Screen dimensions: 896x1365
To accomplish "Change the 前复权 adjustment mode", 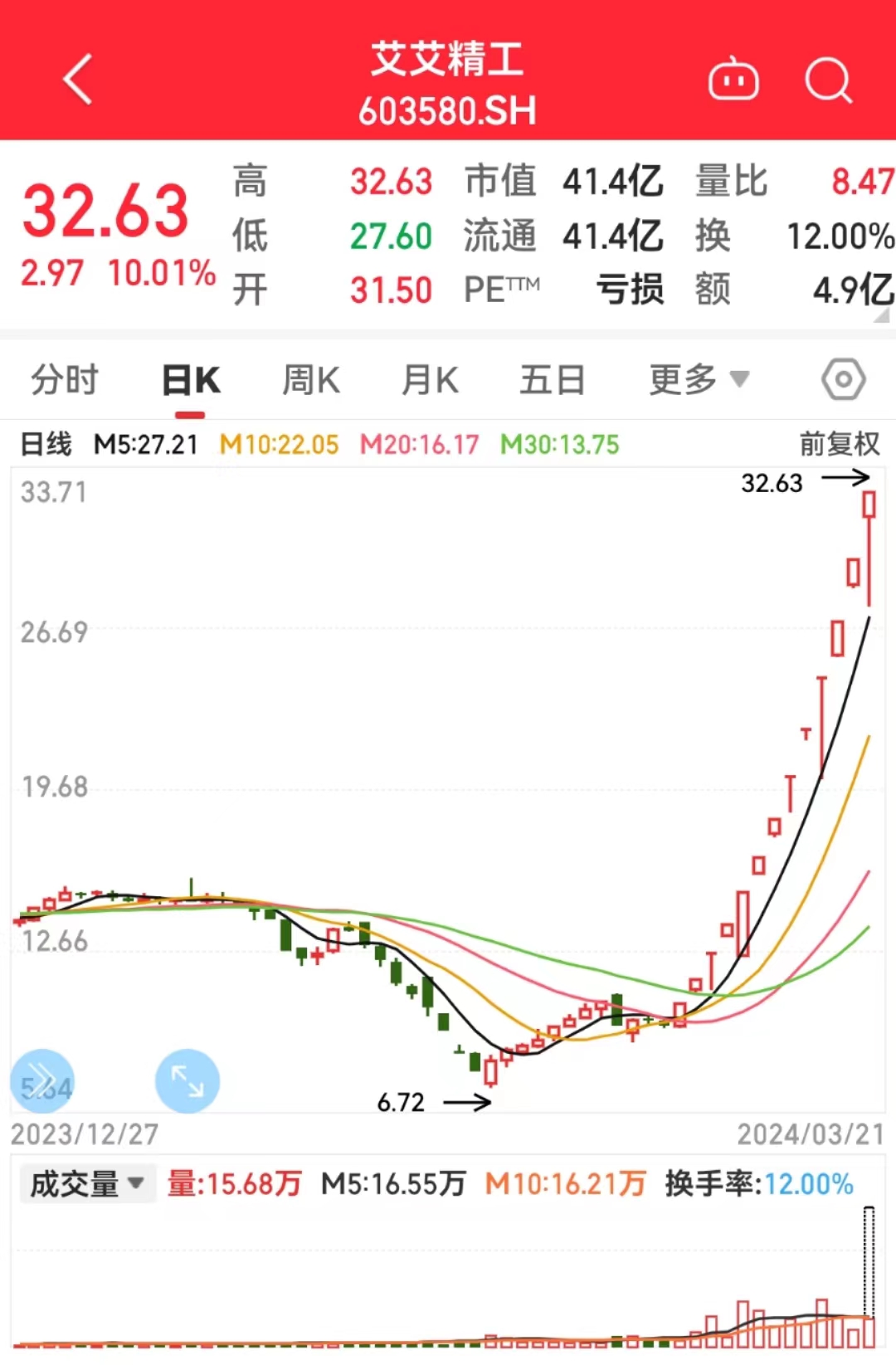I will 839,444.
